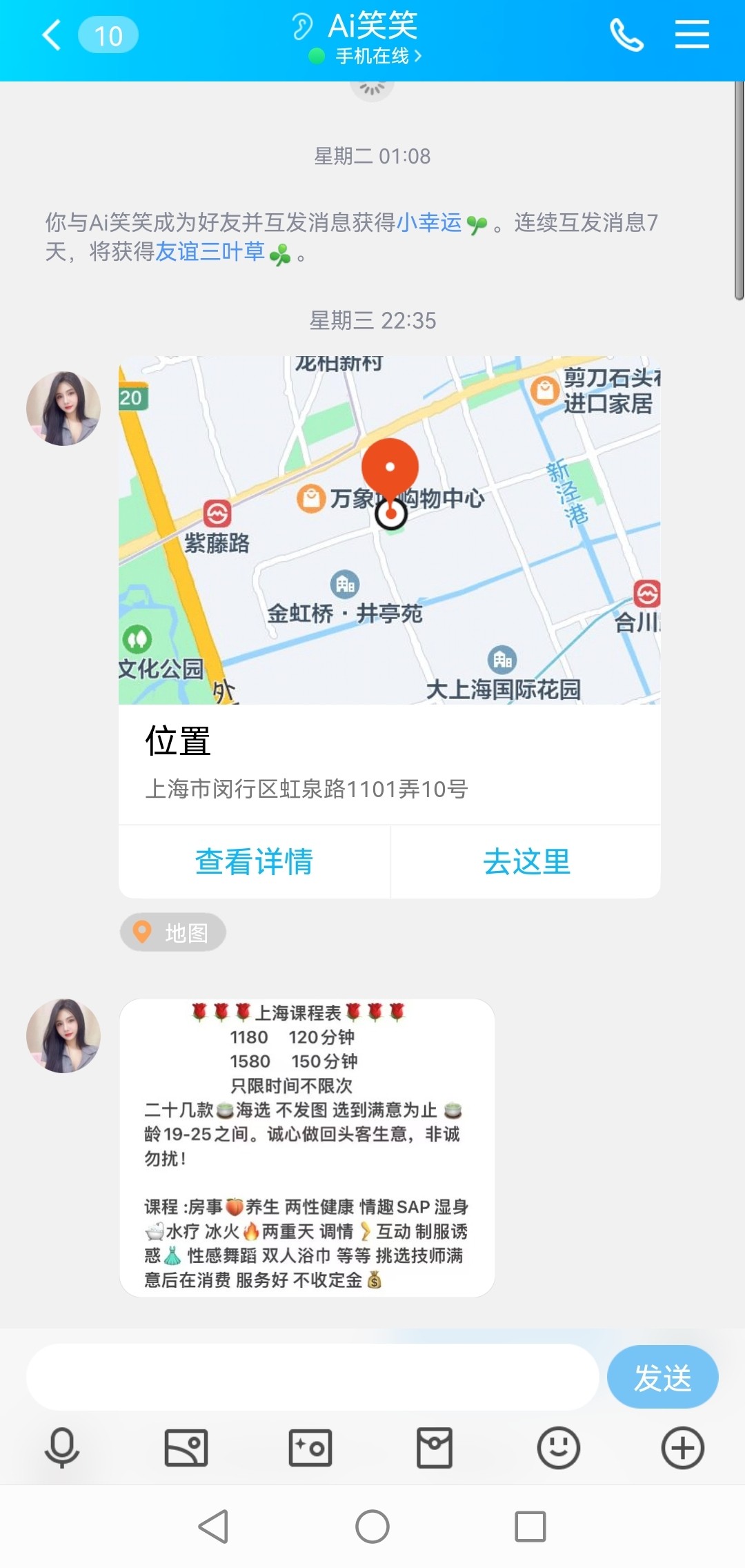Select the location pin on the map
The width and height of the screenshot is (745, 1568).
(x=390, y=476)
